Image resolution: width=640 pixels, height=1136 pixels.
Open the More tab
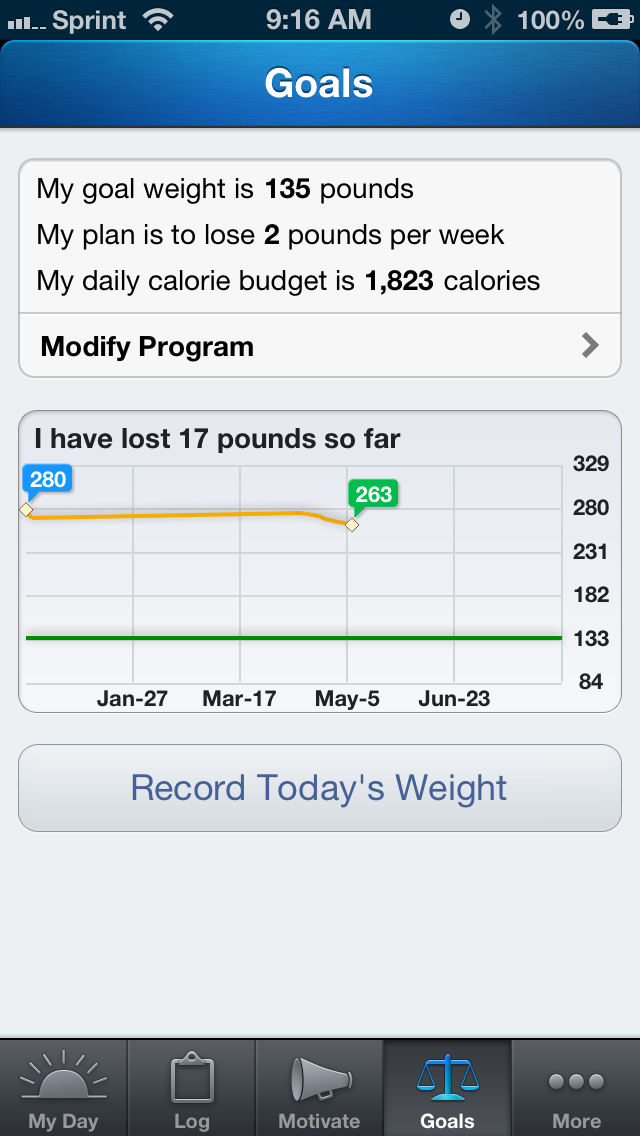(x=576, y=1088)
